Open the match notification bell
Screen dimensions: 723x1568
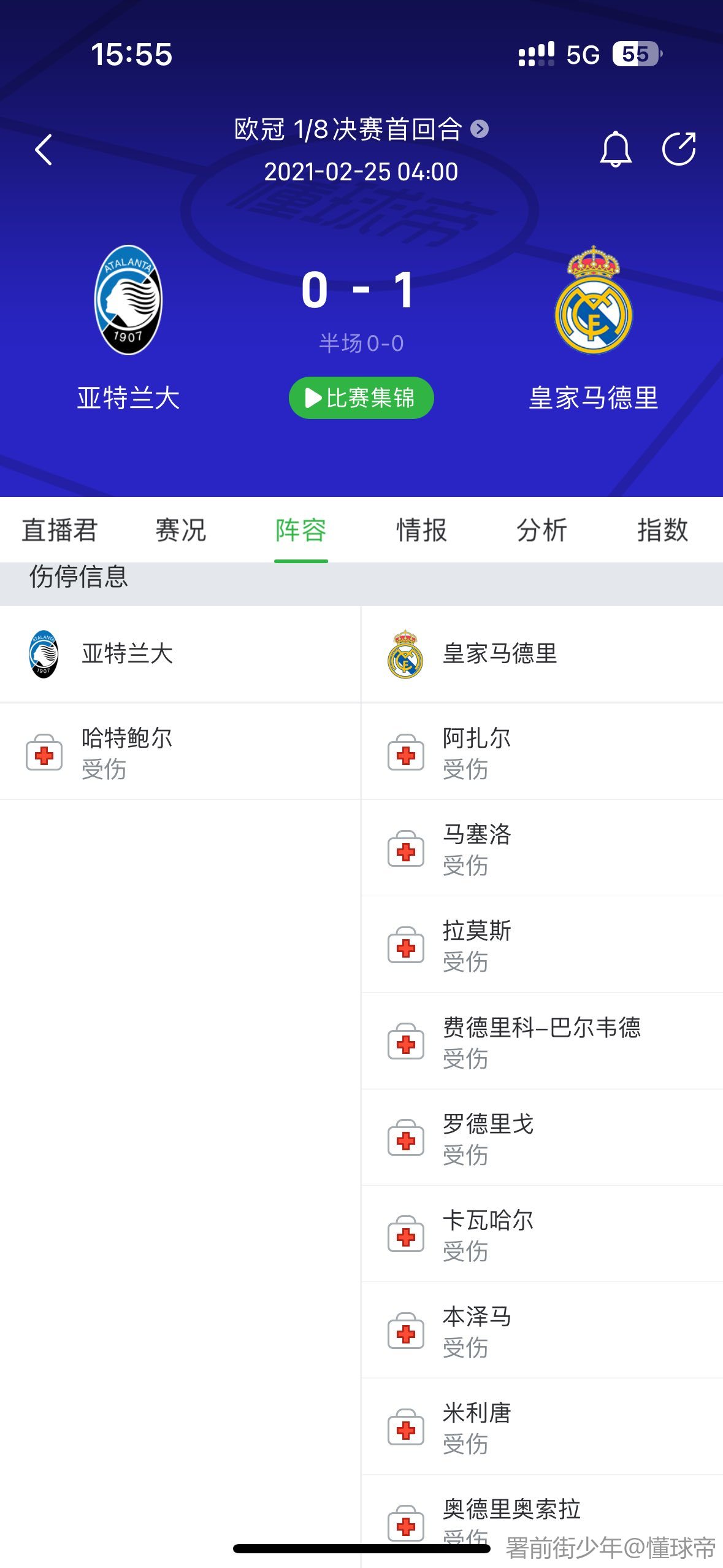[x=615, y=149]
